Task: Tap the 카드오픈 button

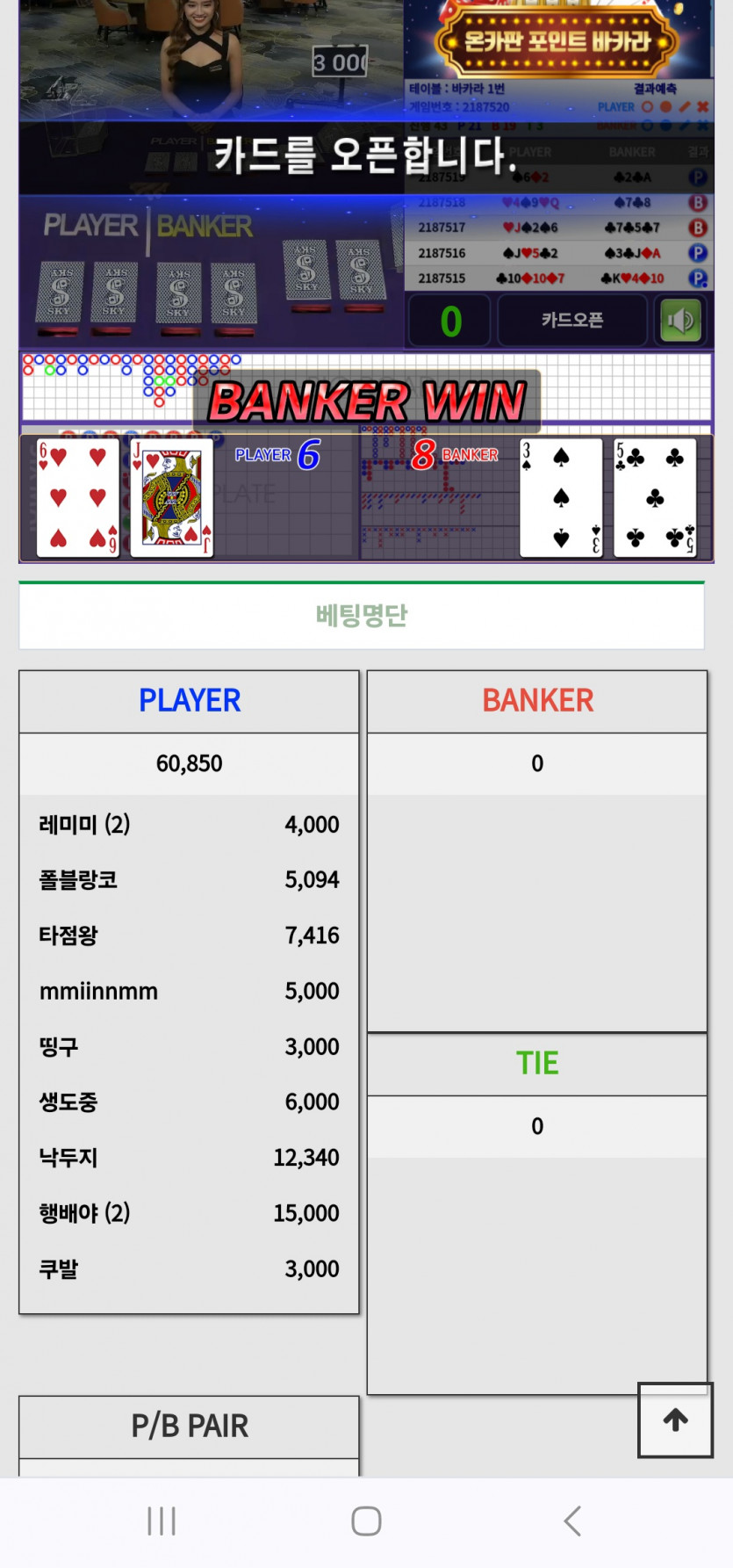Action: pos(572,321)
